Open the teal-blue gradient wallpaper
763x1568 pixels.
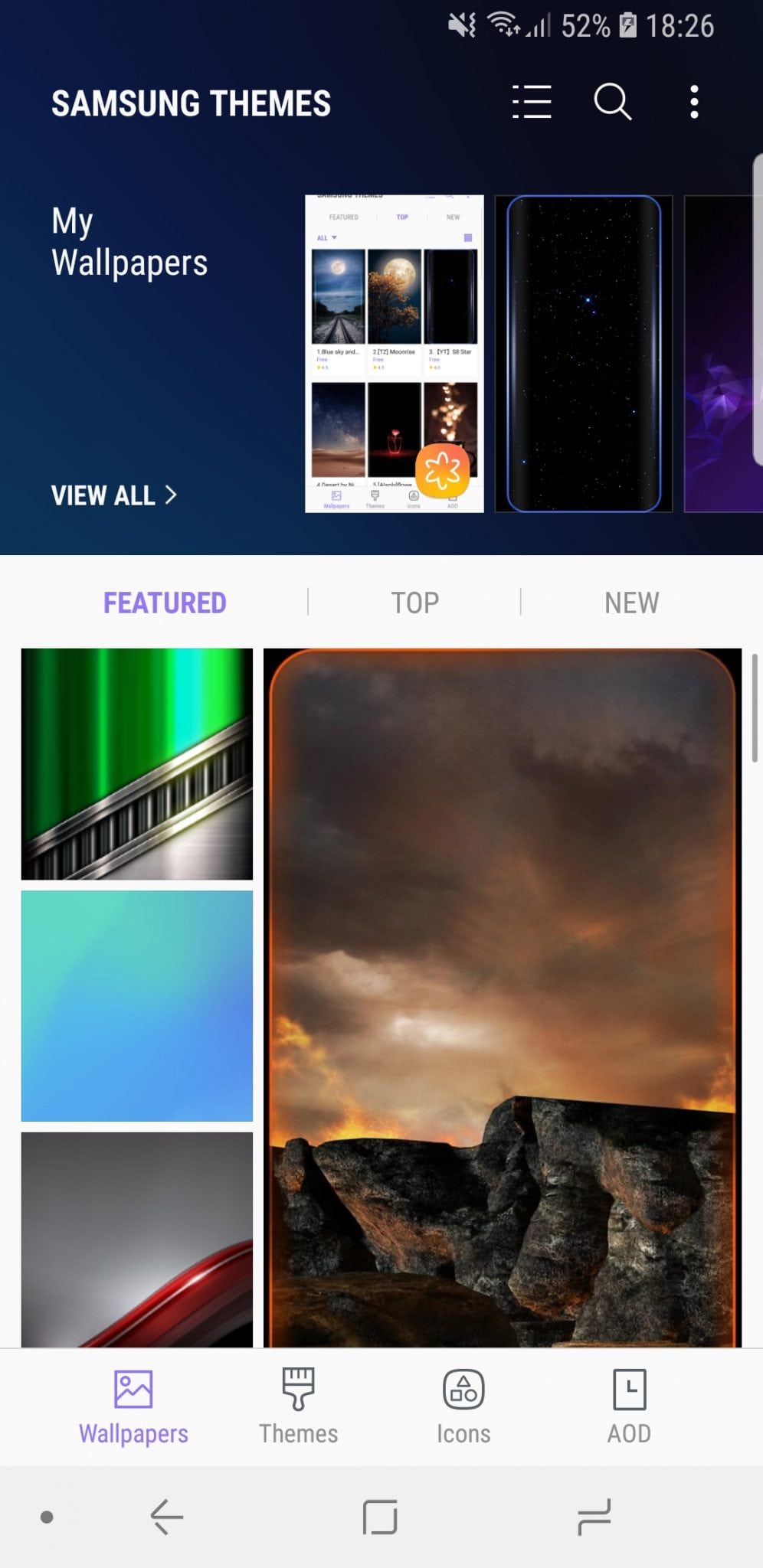coord(137,1006)
